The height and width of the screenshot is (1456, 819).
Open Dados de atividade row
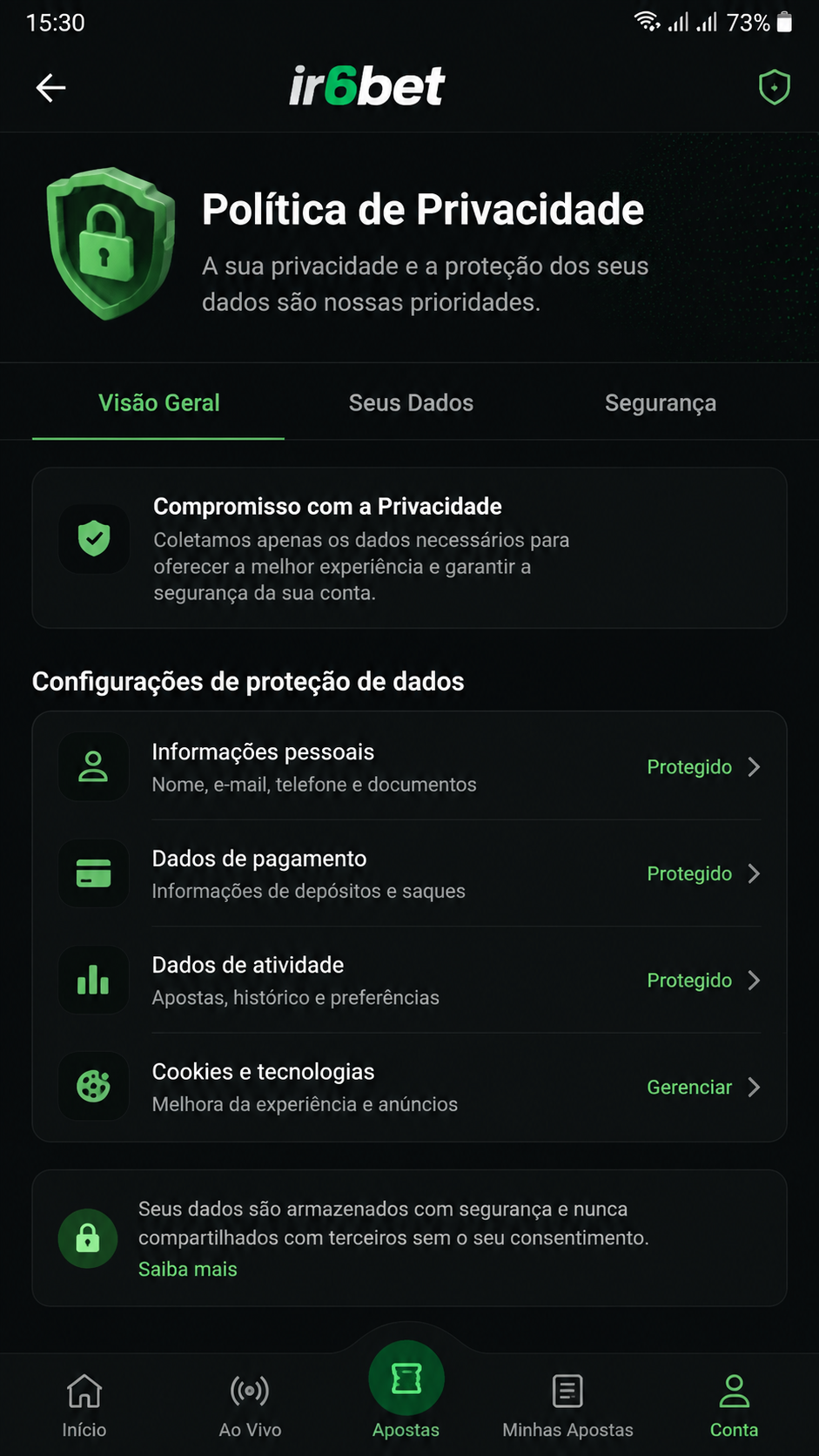410,981
